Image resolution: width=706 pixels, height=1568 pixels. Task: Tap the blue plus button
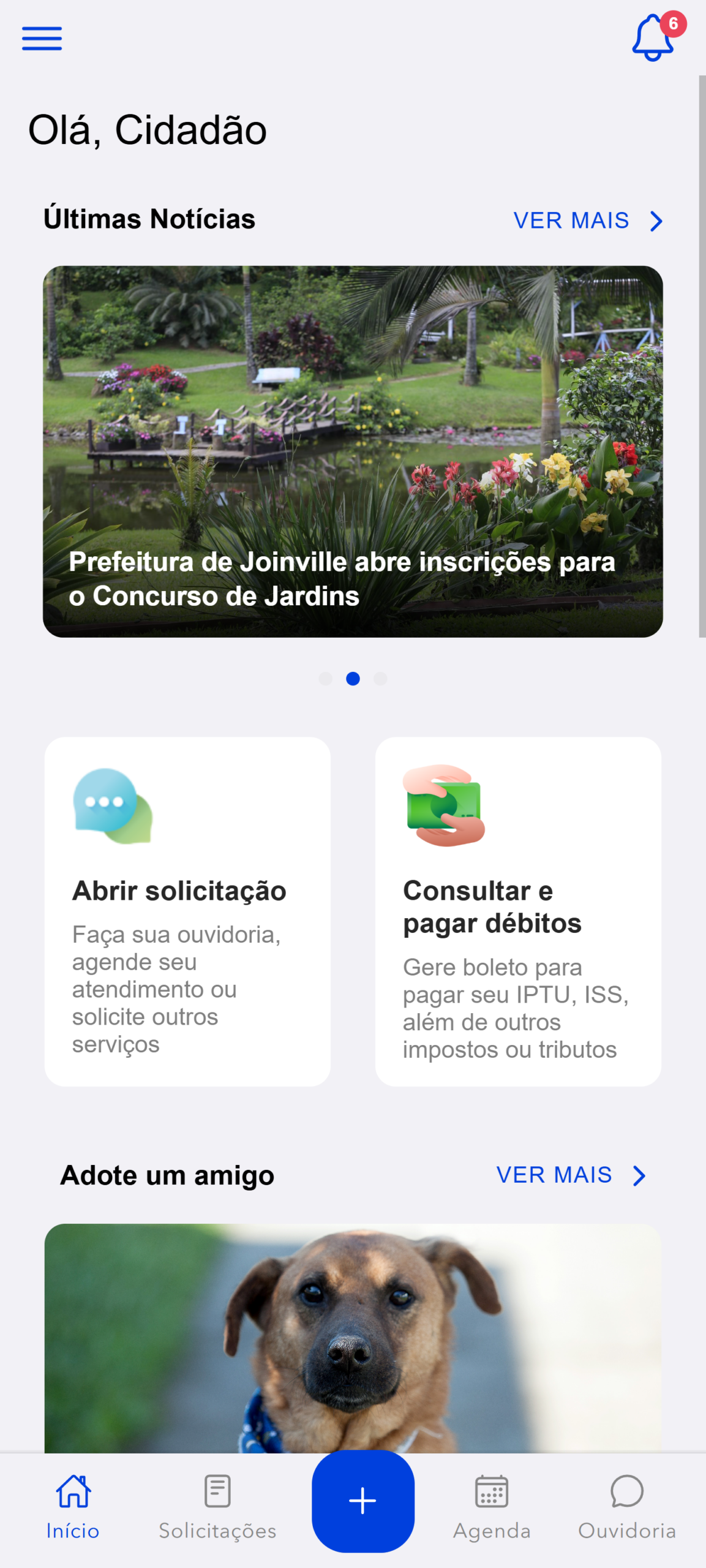pos(363,1501)
